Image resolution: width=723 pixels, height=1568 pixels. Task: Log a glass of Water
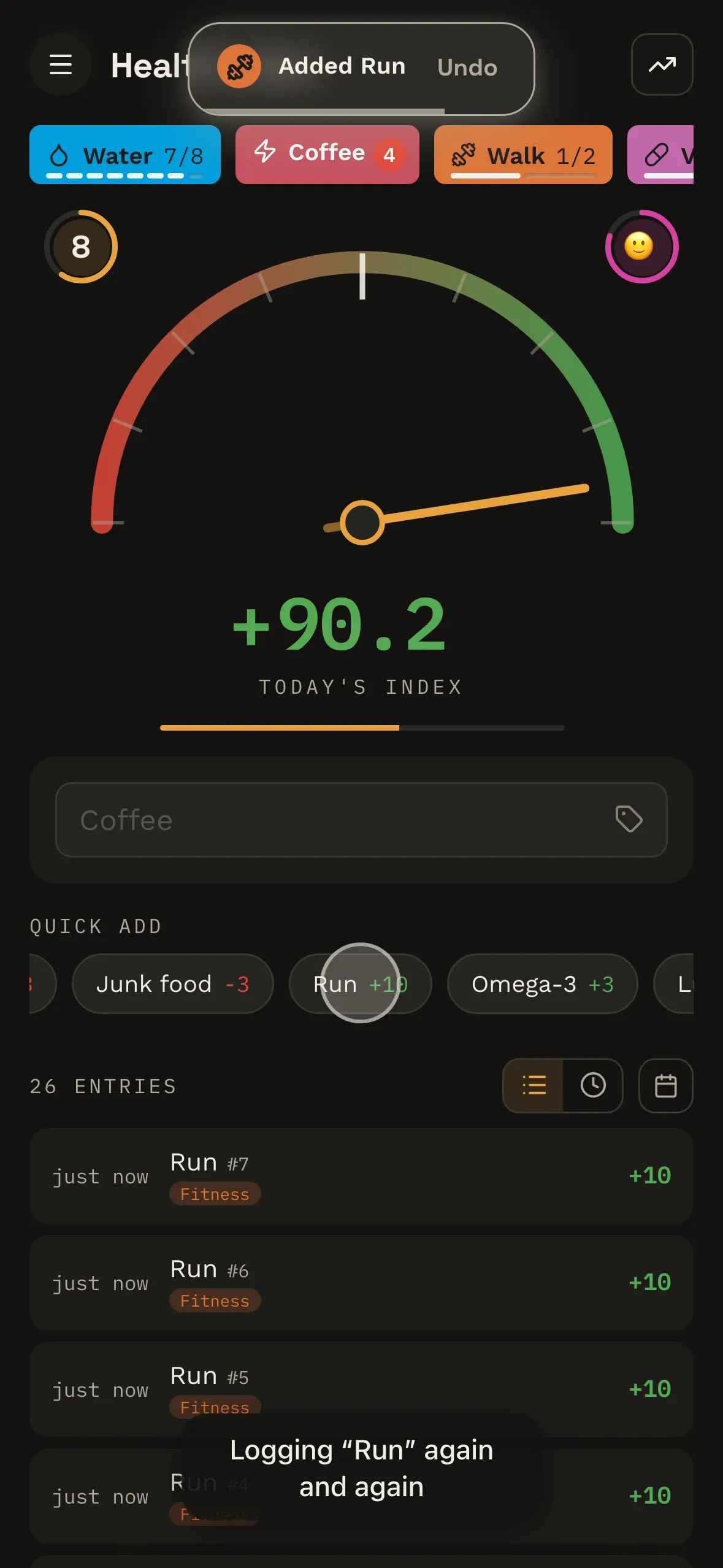click(x=125, y=155)
